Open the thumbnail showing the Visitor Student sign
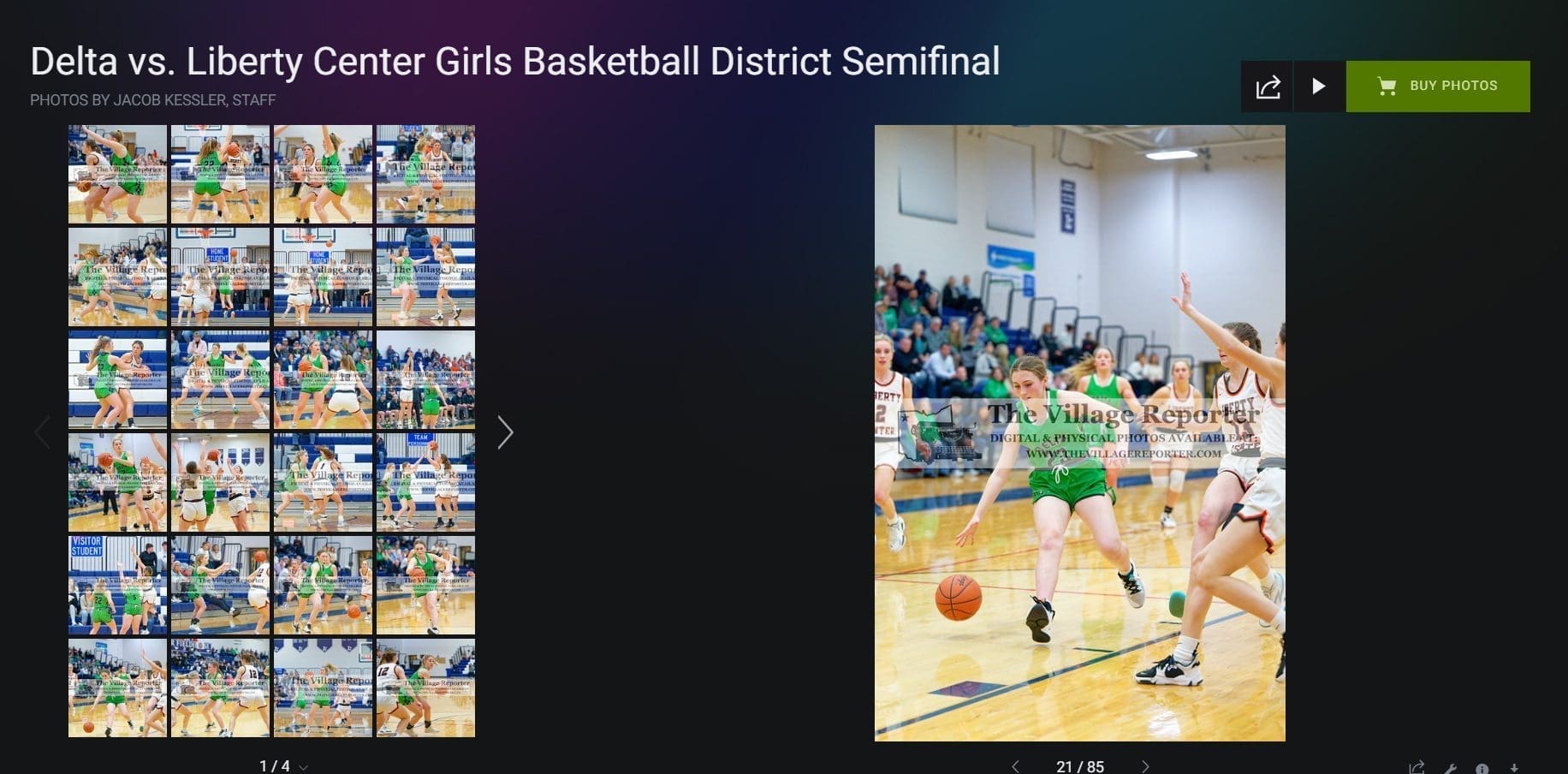This screenshot has width=1568, height=774. tap(117, 585)
